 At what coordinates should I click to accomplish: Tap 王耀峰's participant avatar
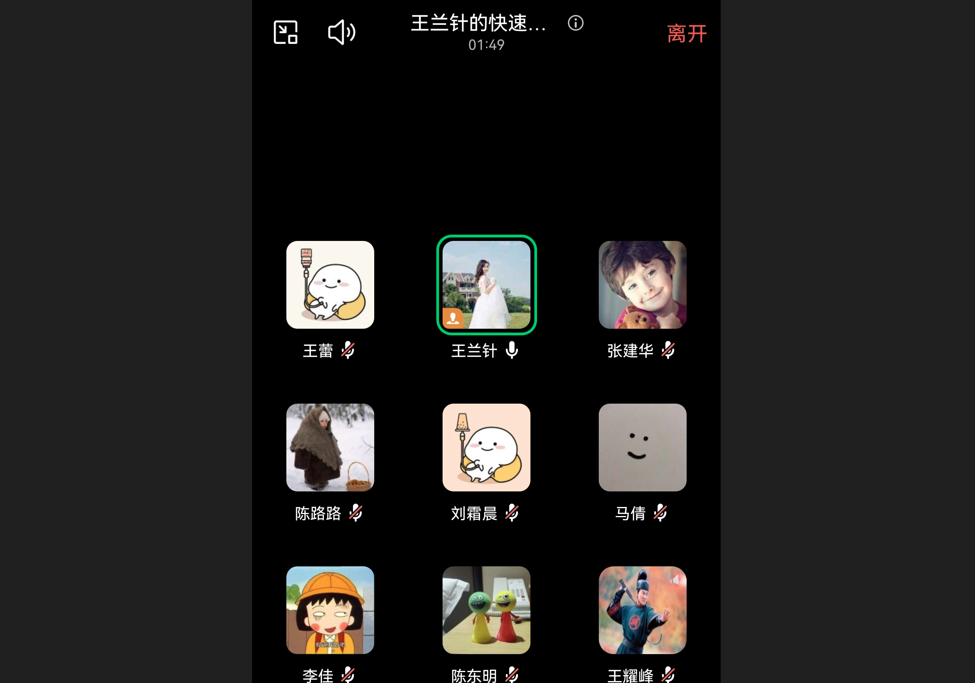click(642, 610)
